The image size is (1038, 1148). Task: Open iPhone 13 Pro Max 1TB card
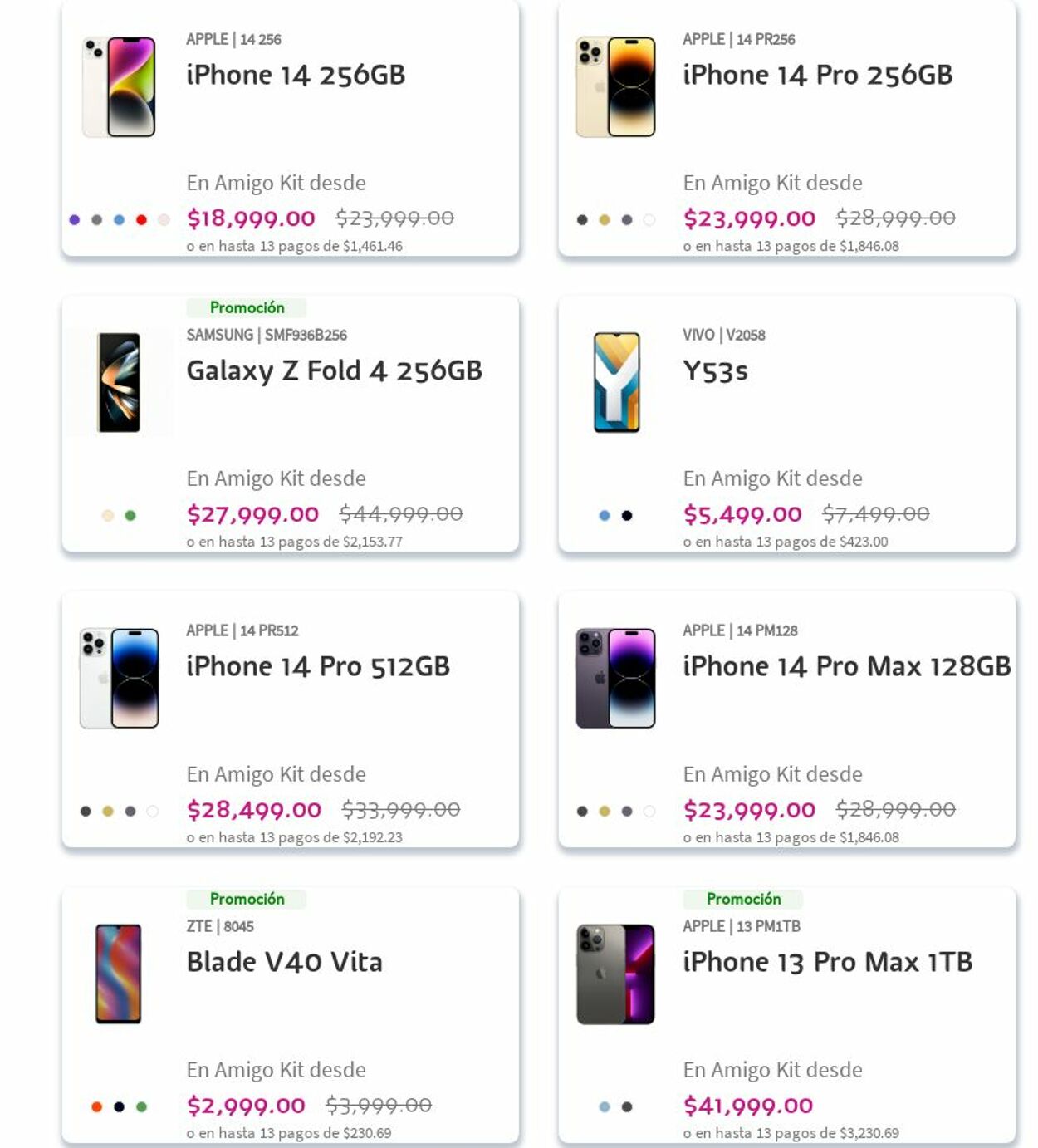pos(827,962)
